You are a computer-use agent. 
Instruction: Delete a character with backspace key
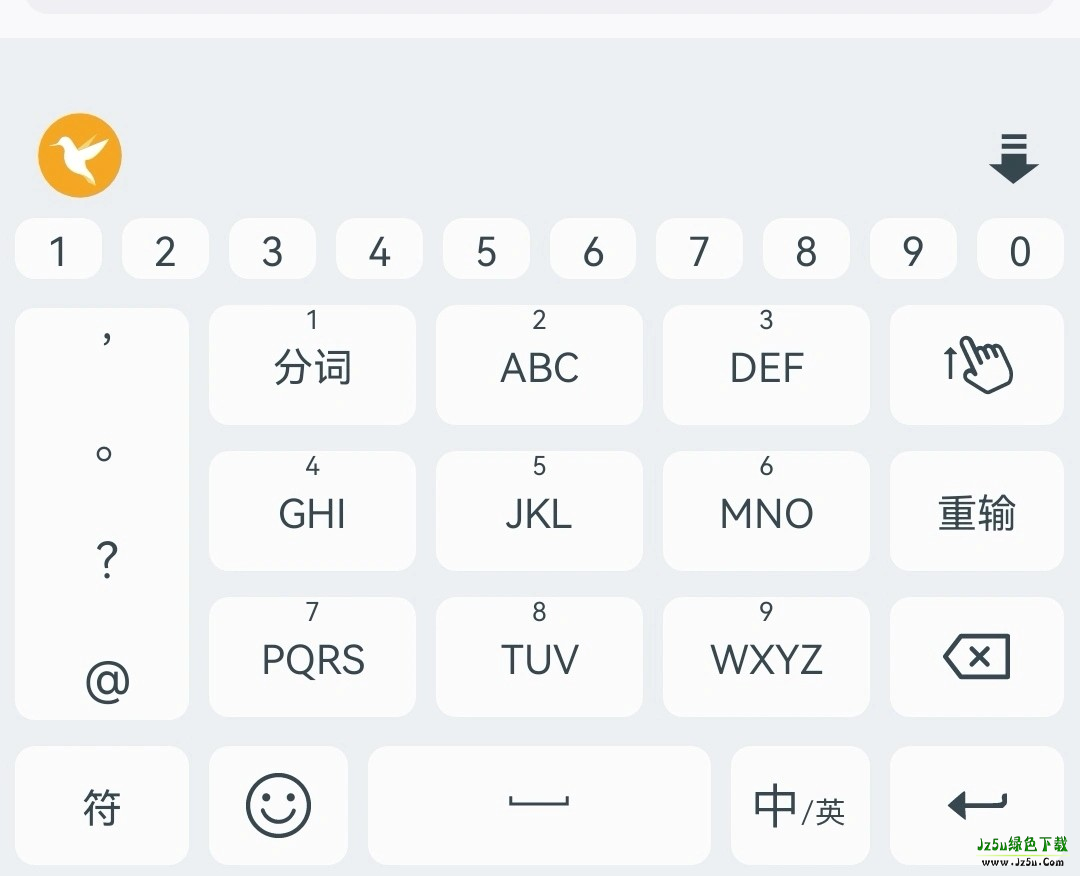(x=976, y=657)
